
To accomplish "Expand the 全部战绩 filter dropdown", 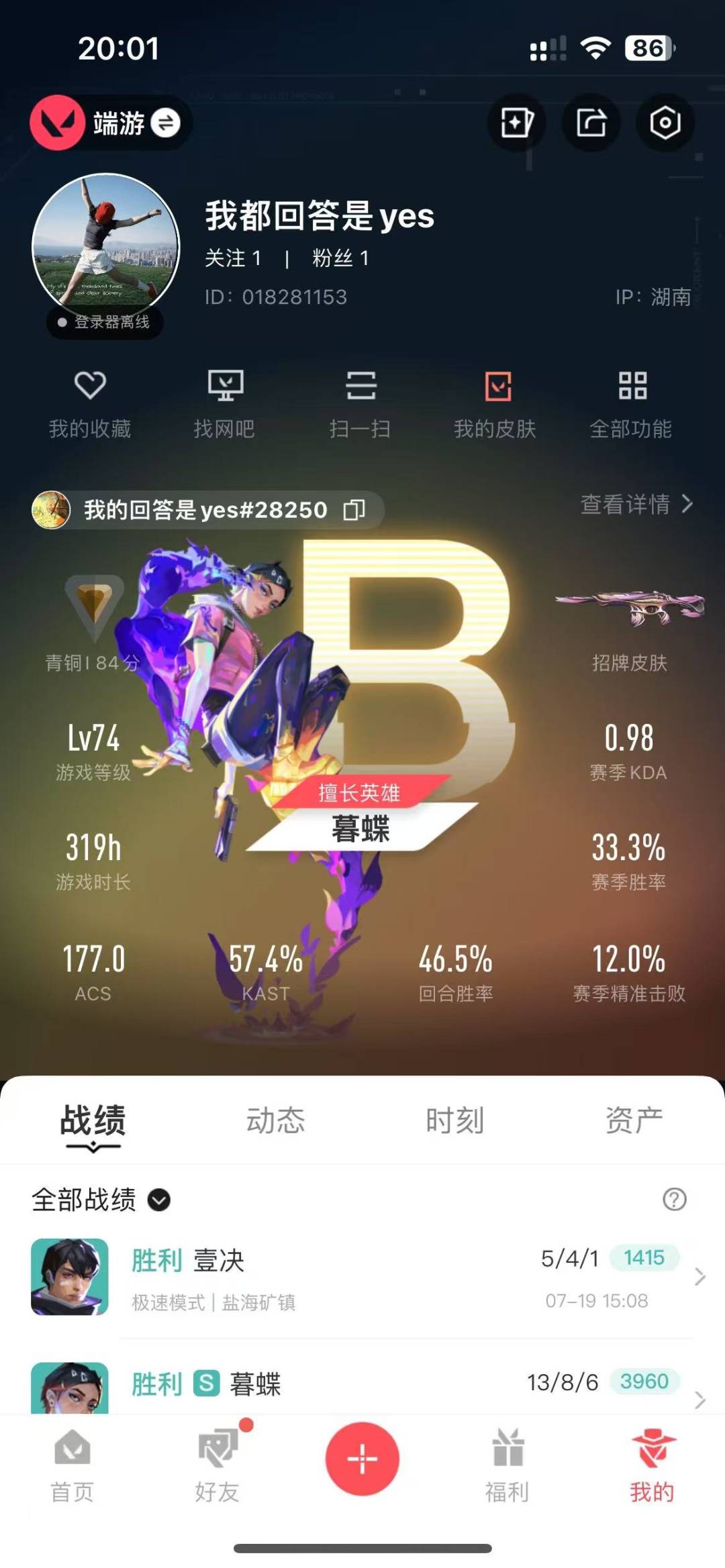I will tap(159, 1200).
